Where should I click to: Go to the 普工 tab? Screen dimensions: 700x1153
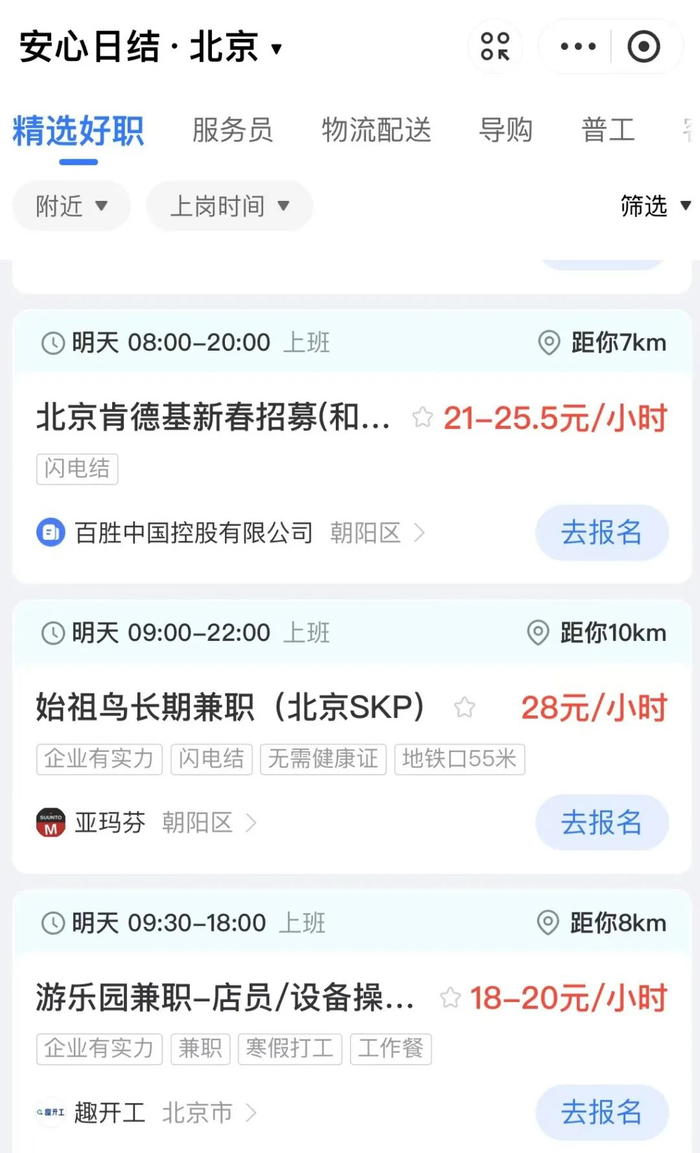[x=608, y=130]
